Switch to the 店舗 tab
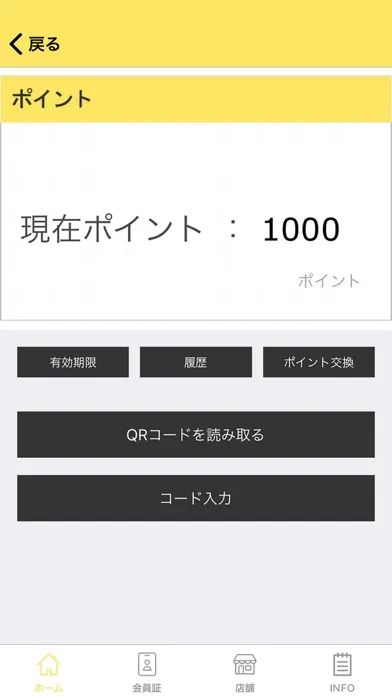392x696 pixels. pos(245,672)
